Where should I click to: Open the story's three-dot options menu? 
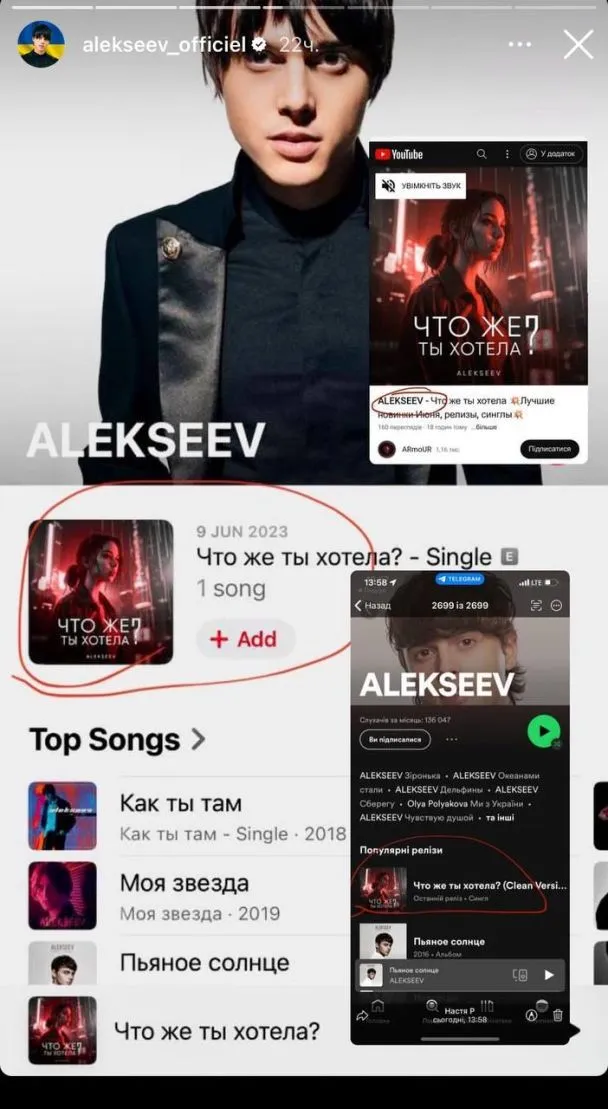click(520, 45)
